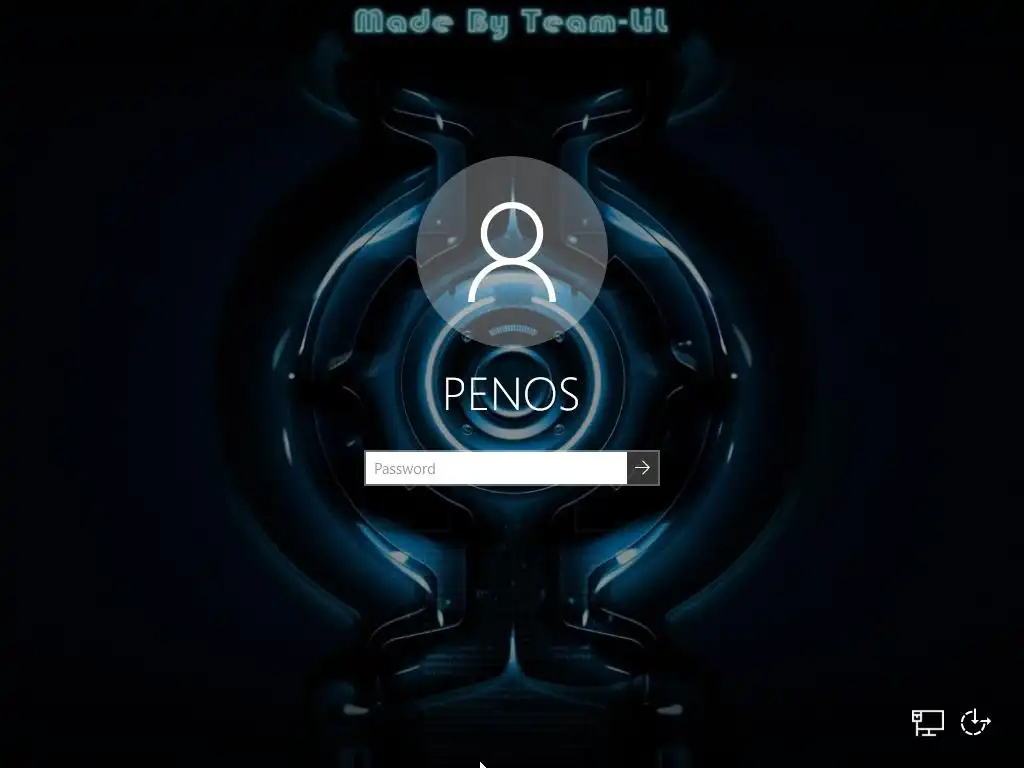Submit password with the arrow button
The height and width of the screenshot is (768, 1024).
coord(643,468)
